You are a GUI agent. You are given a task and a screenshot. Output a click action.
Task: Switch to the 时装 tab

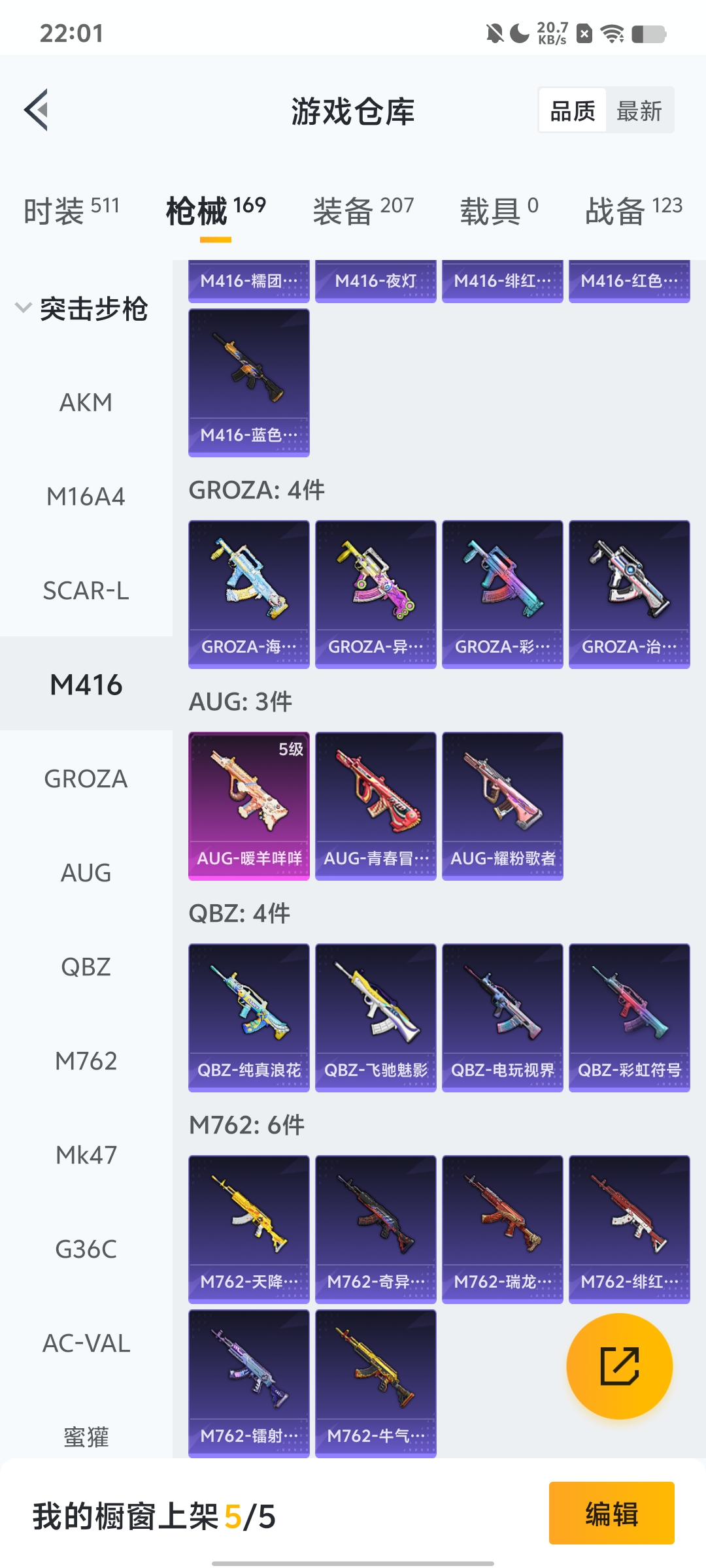(x=71, y=210)
